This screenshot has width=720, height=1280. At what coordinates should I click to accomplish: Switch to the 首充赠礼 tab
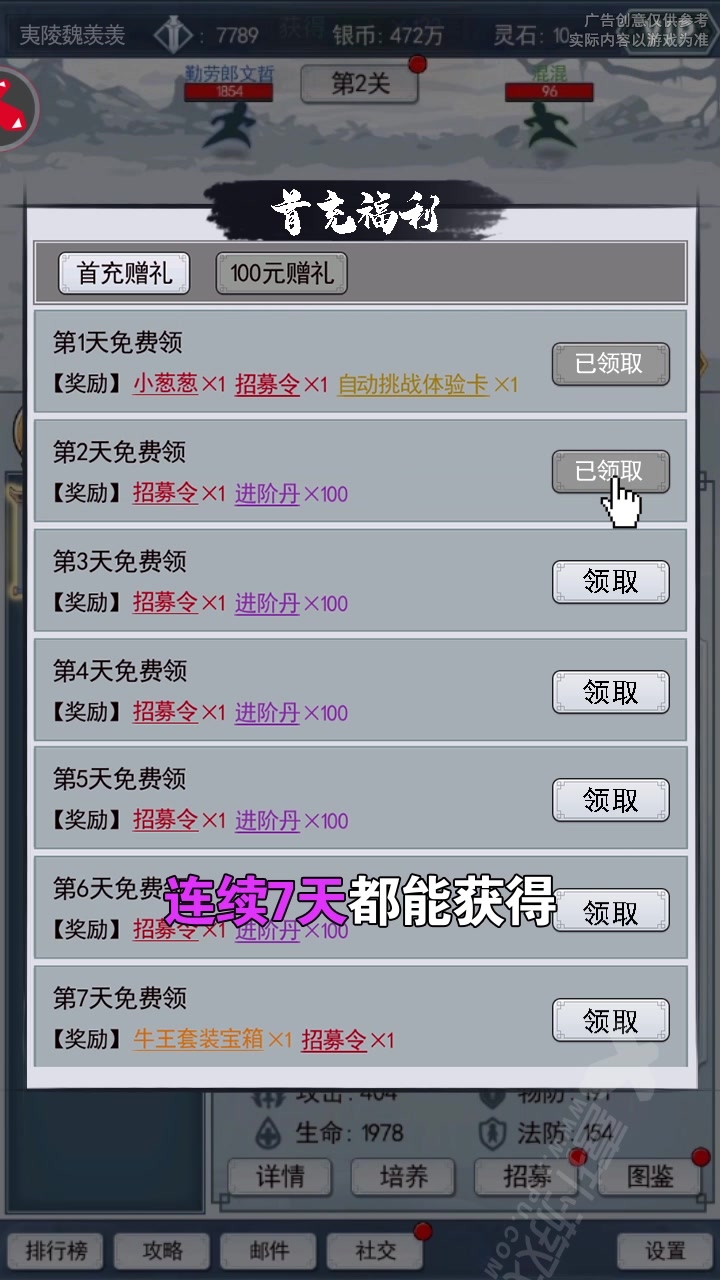click(x=124, y=274)
